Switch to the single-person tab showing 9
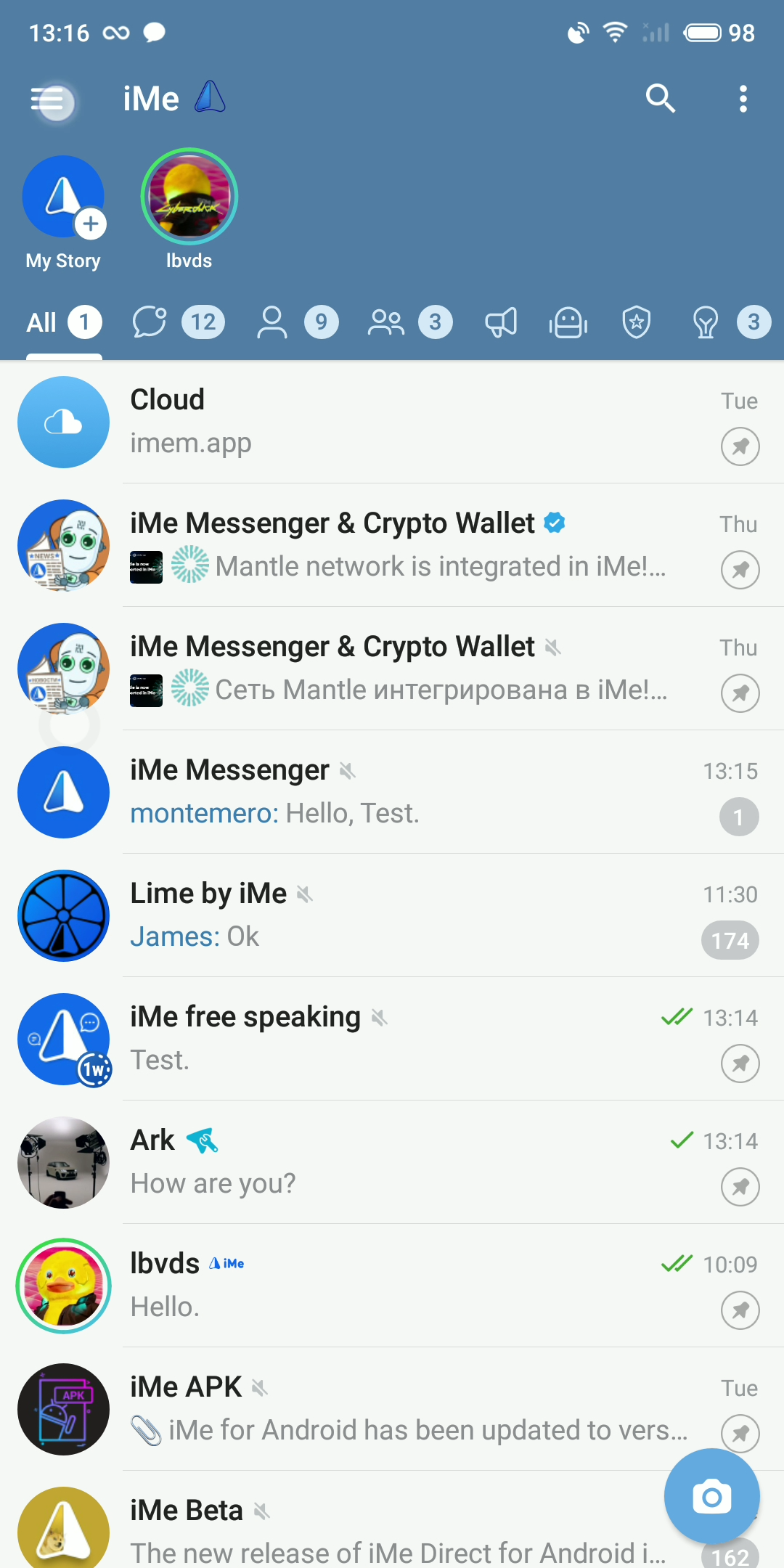 pos(298,322)
